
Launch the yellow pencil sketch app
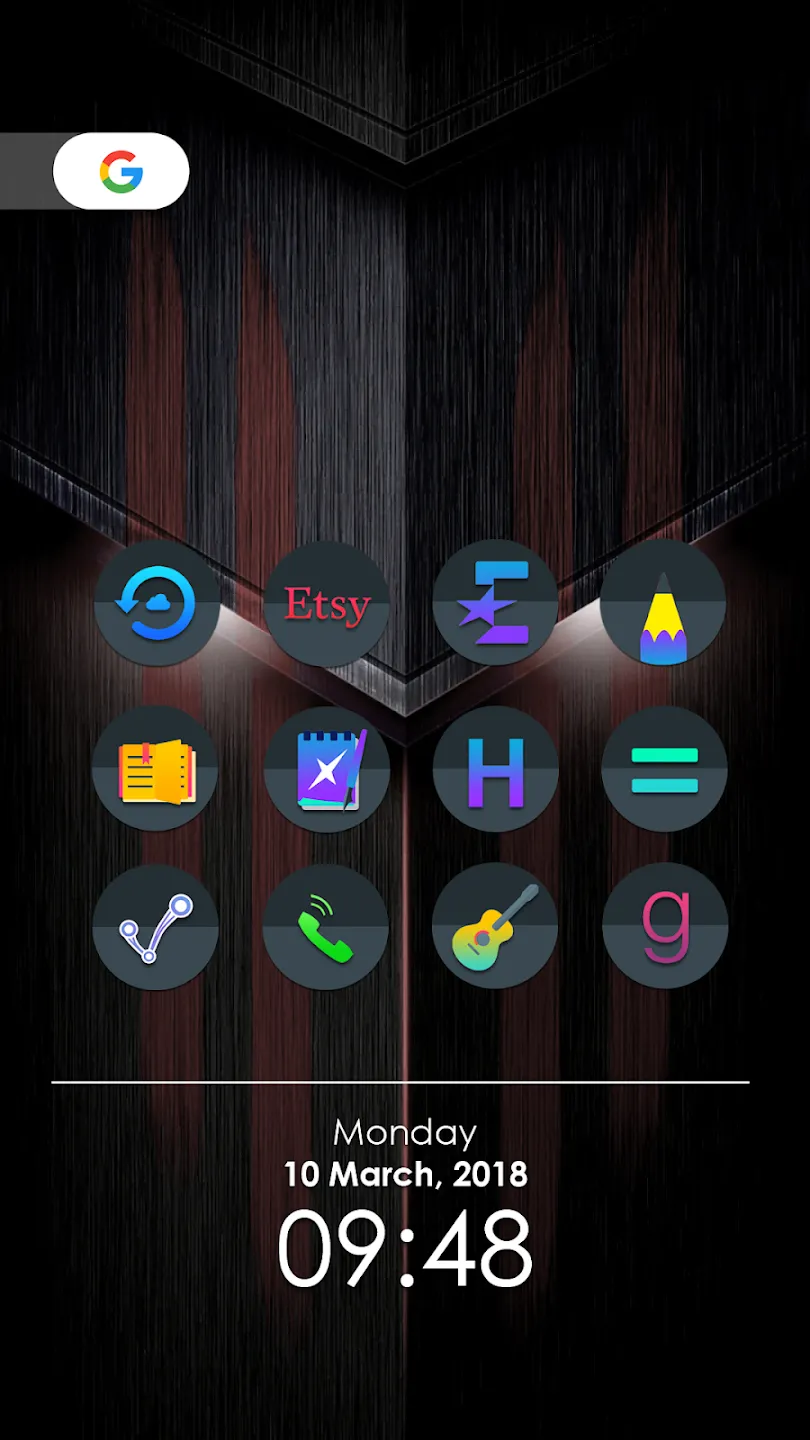663,603
